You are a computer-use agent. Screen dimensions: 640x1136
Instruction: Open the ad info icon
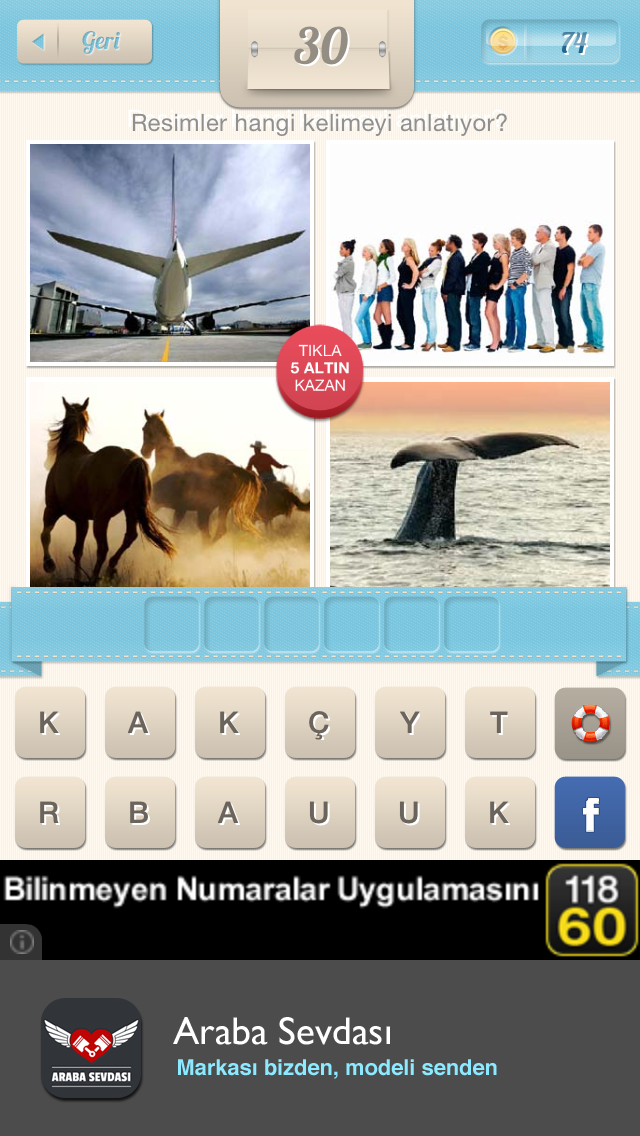pyautogui.click(x=21, y=942)
